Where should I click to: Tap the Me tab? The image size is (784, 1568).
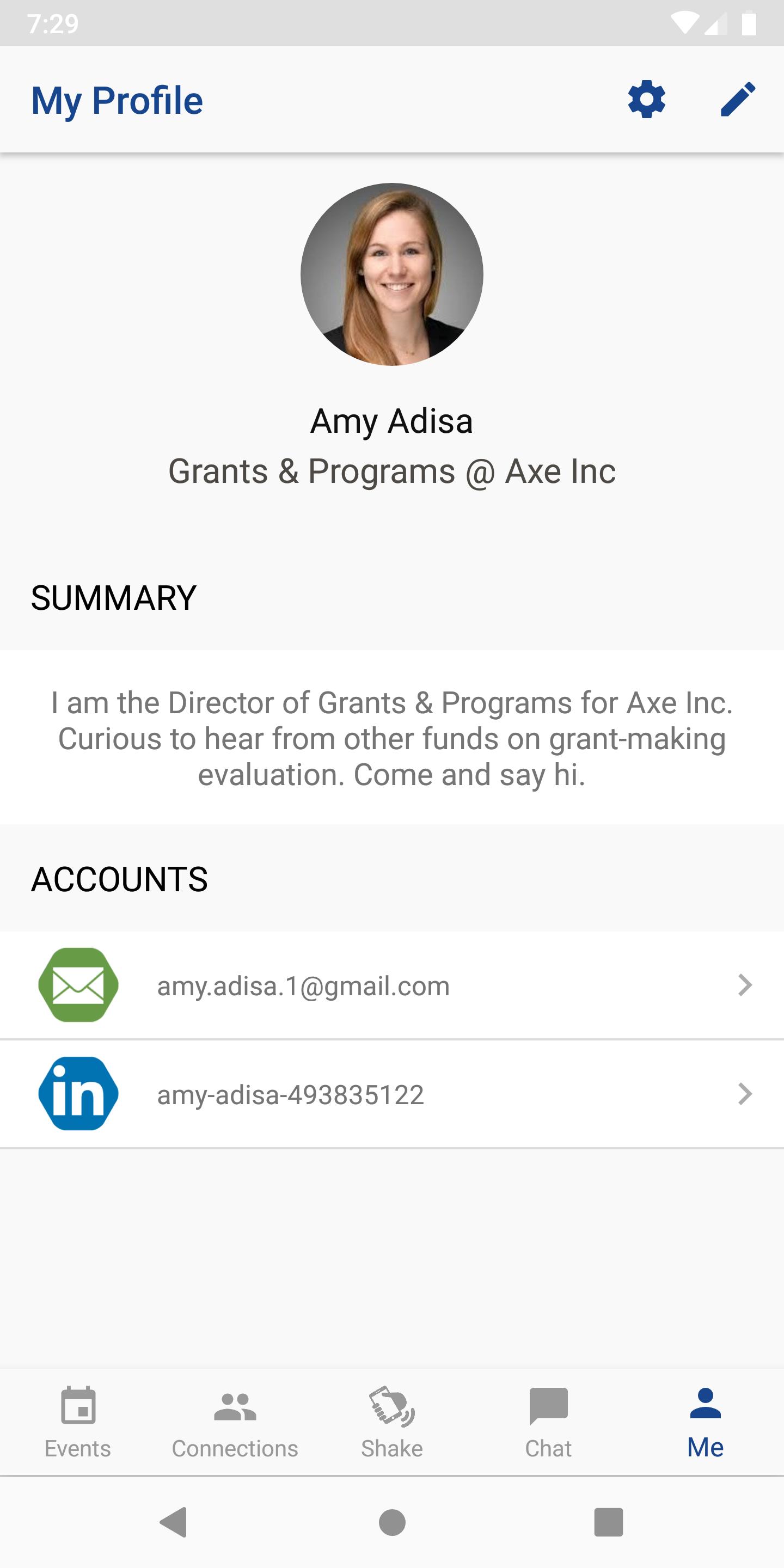[x=706, y=1423]
